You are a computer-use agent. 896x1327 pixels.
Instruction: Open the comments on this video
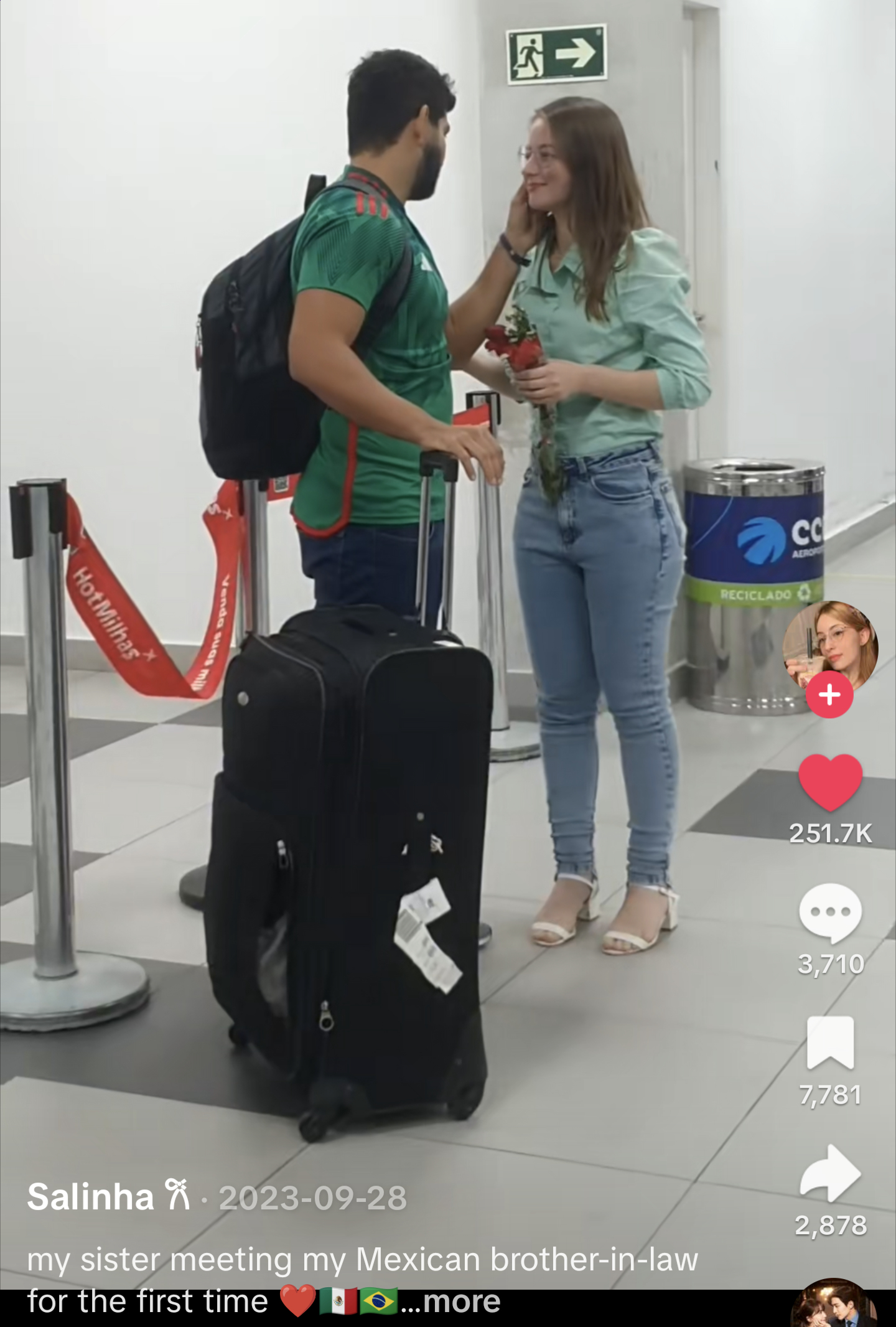(830, 912)
